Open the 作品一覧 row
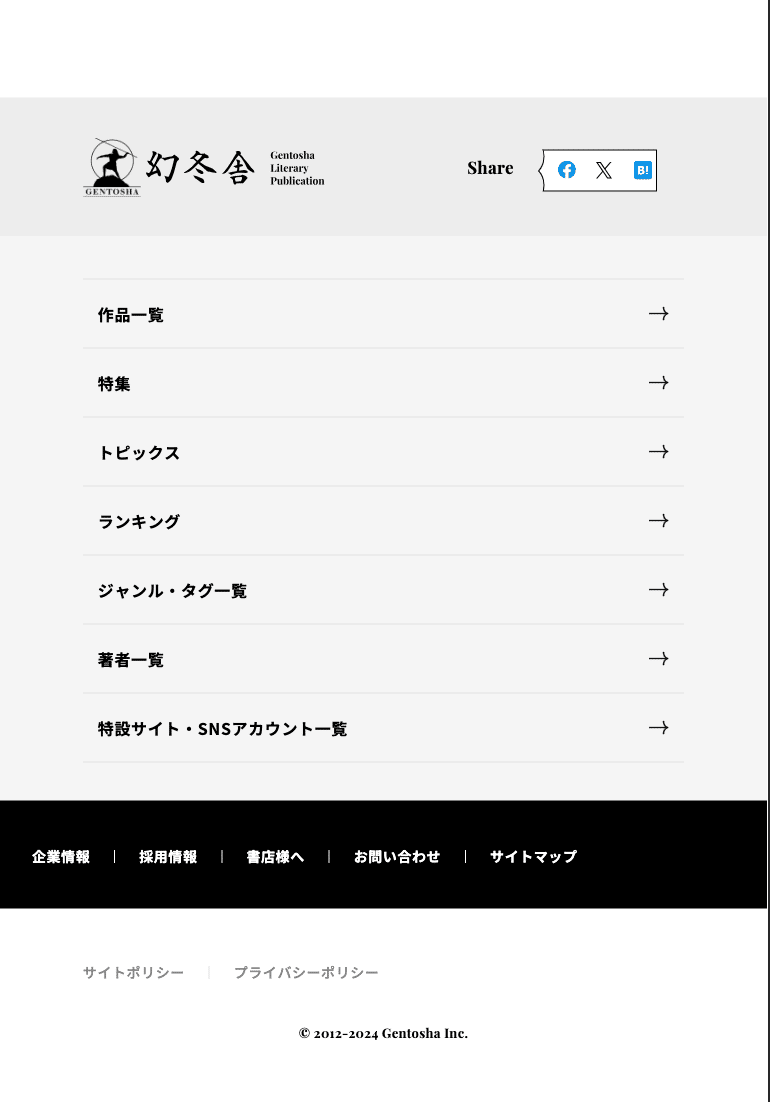This screenshot has width=770, height=1102. coord(383,315)
